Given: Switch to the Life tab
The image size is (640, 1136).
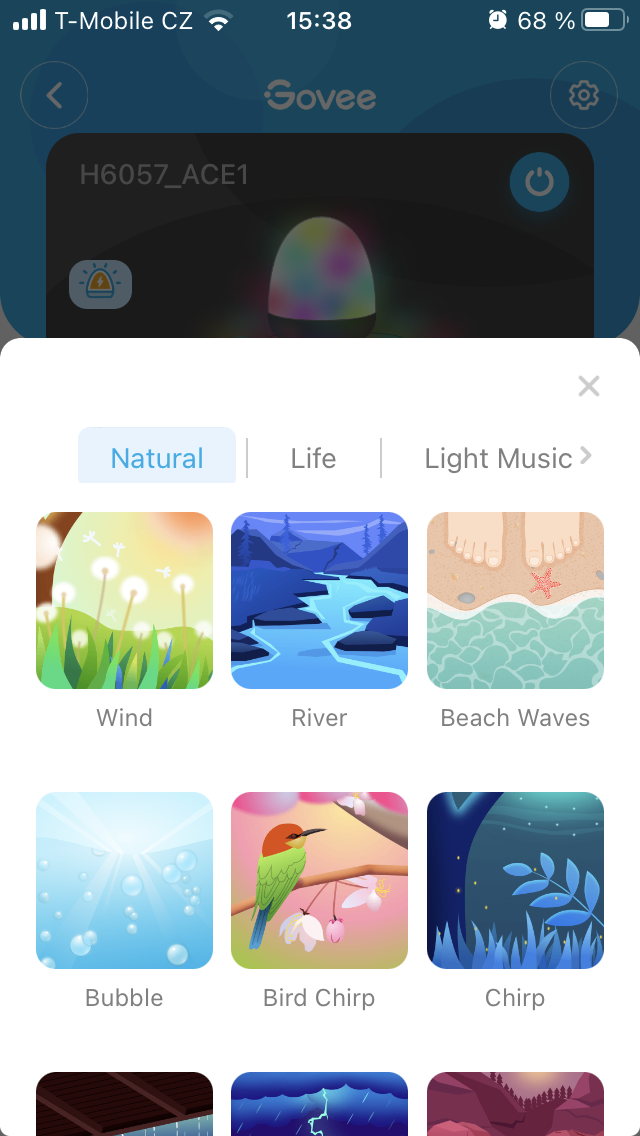Looking at the screenshot, I should [313, 458].
